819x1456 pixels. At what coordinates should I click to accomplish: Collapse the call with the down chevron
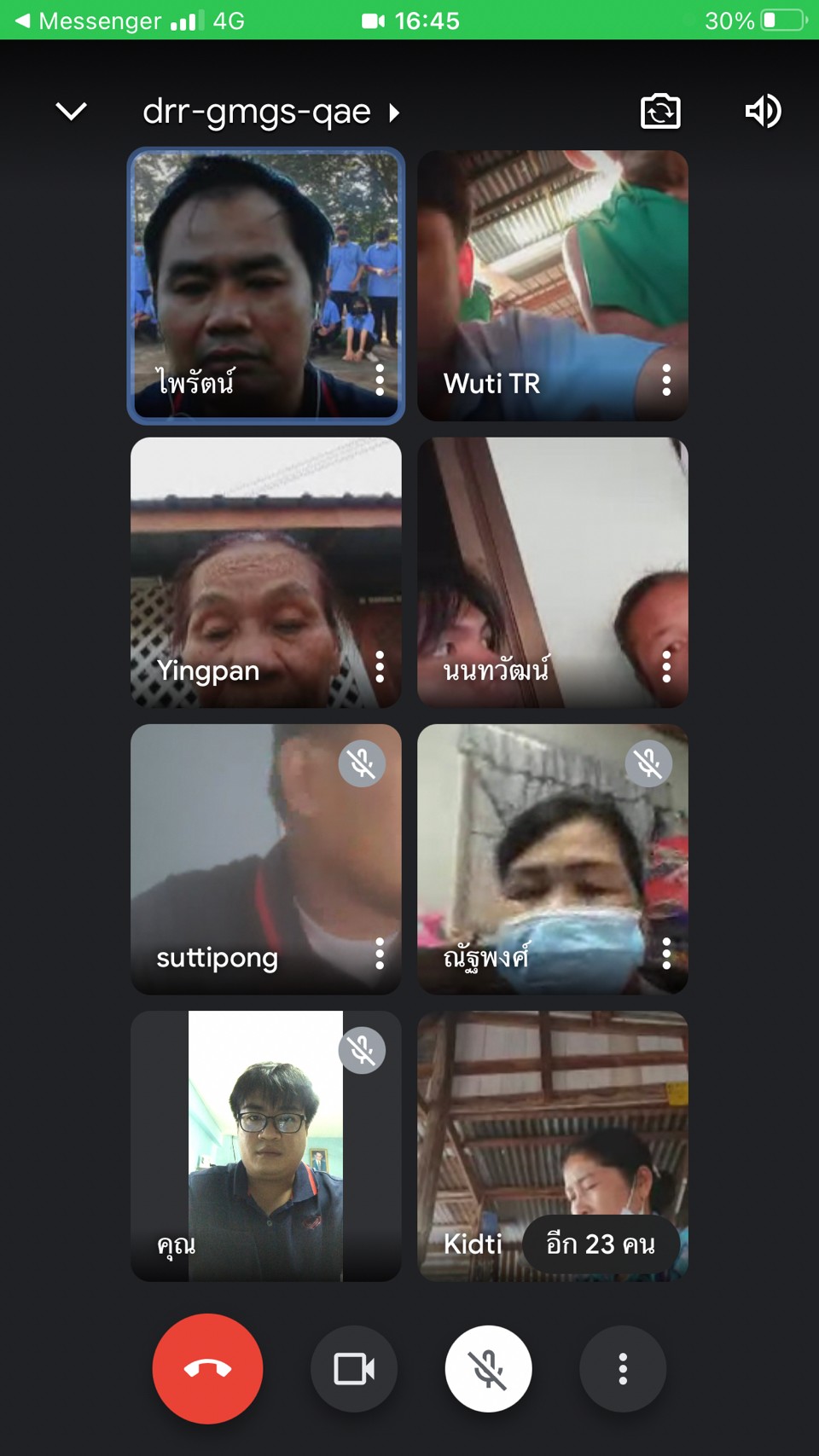pyautogui.click(x=71, y=111)
